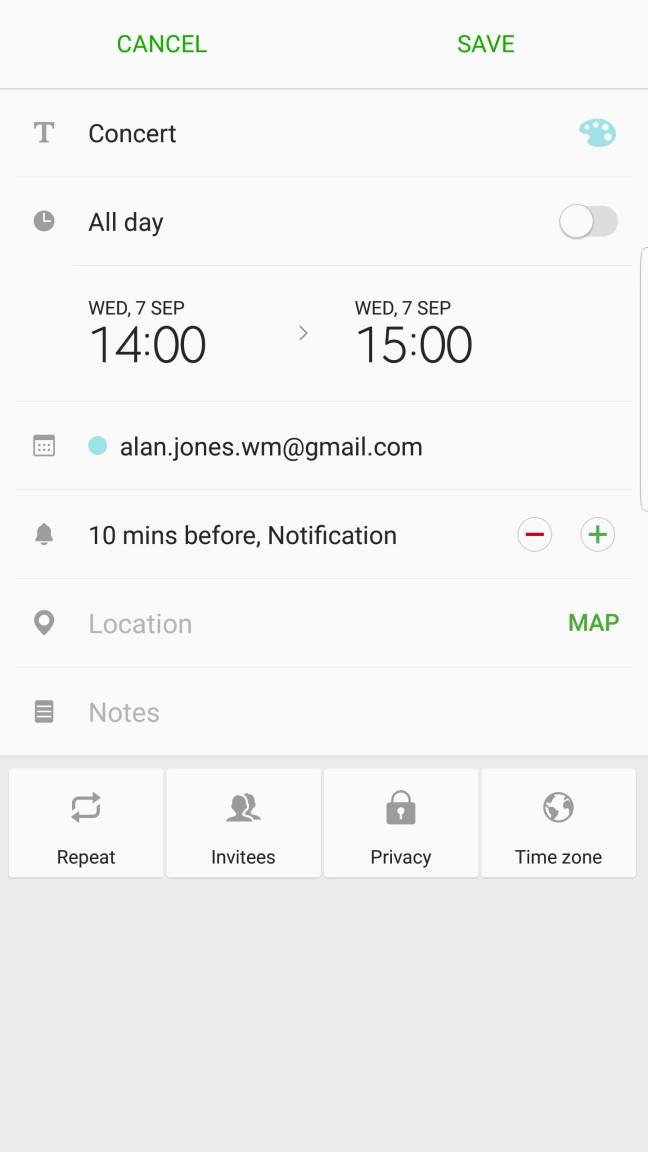The height and width of the screenshot is (1152, 648).
Task: Open the Privacy settings
Action: (x=401, y=823)
